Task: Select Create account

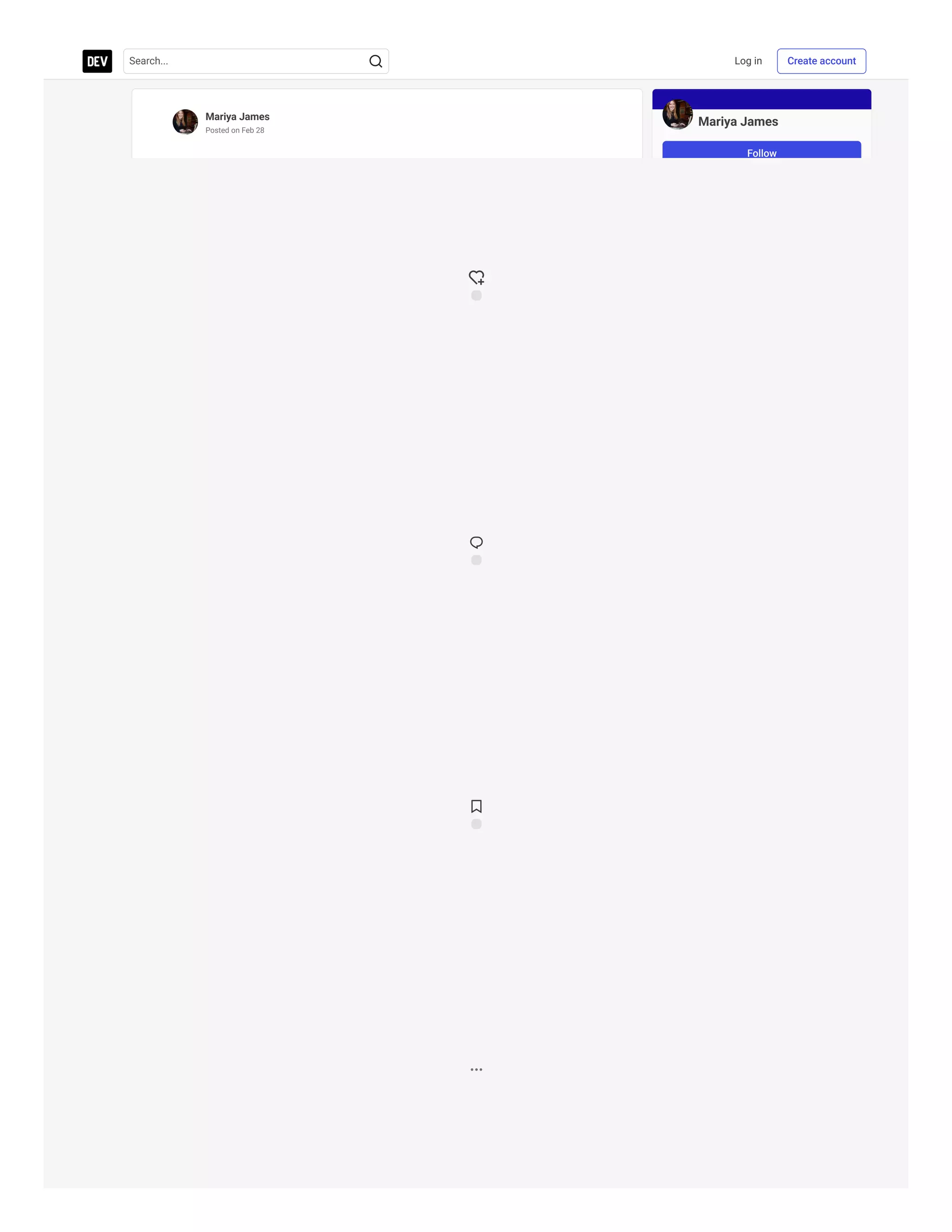Action: coord(821,61)
